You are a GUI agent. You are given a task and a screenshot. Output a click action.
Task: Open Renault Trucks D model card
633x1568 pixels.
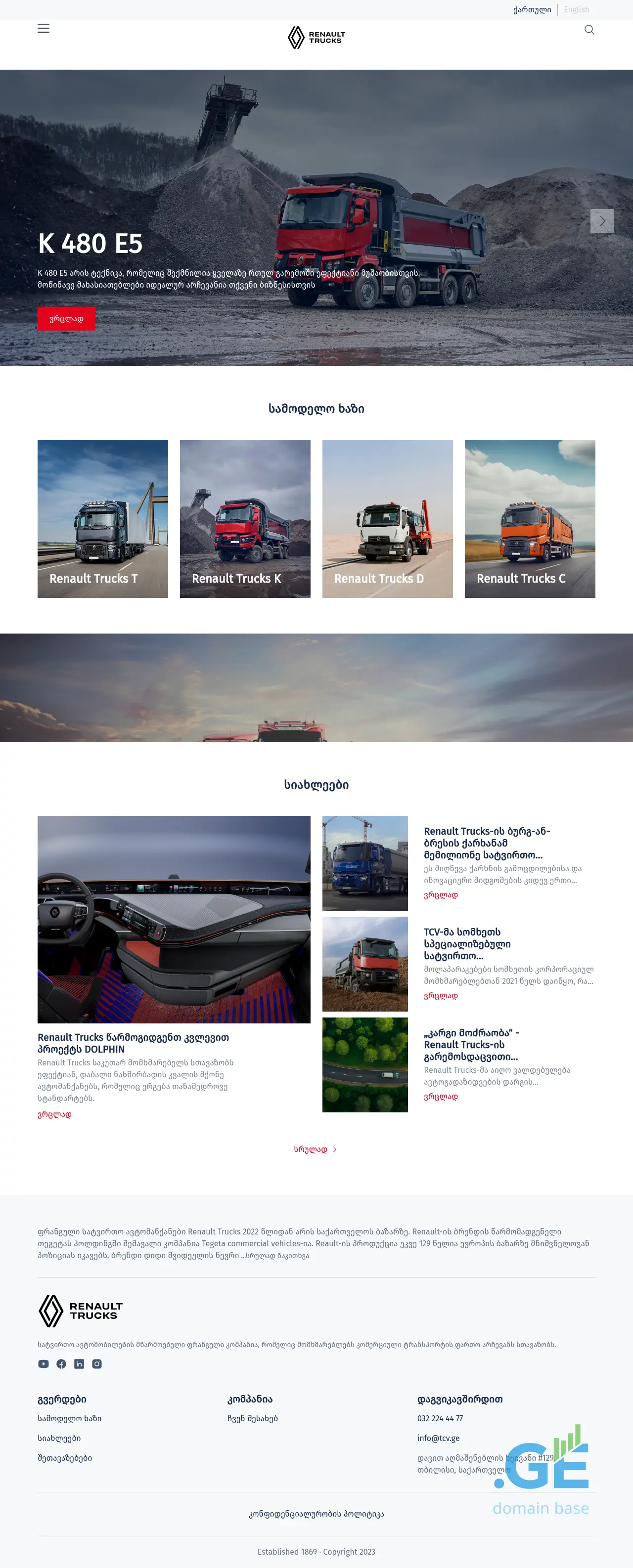tap(388, 518)
